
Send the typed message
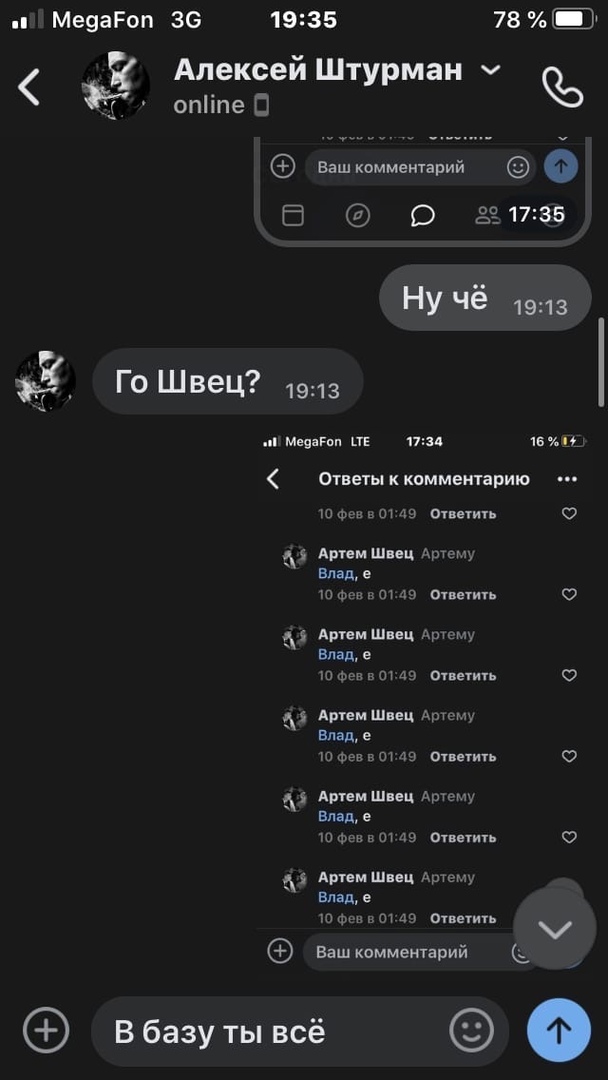pos(559,1030)
